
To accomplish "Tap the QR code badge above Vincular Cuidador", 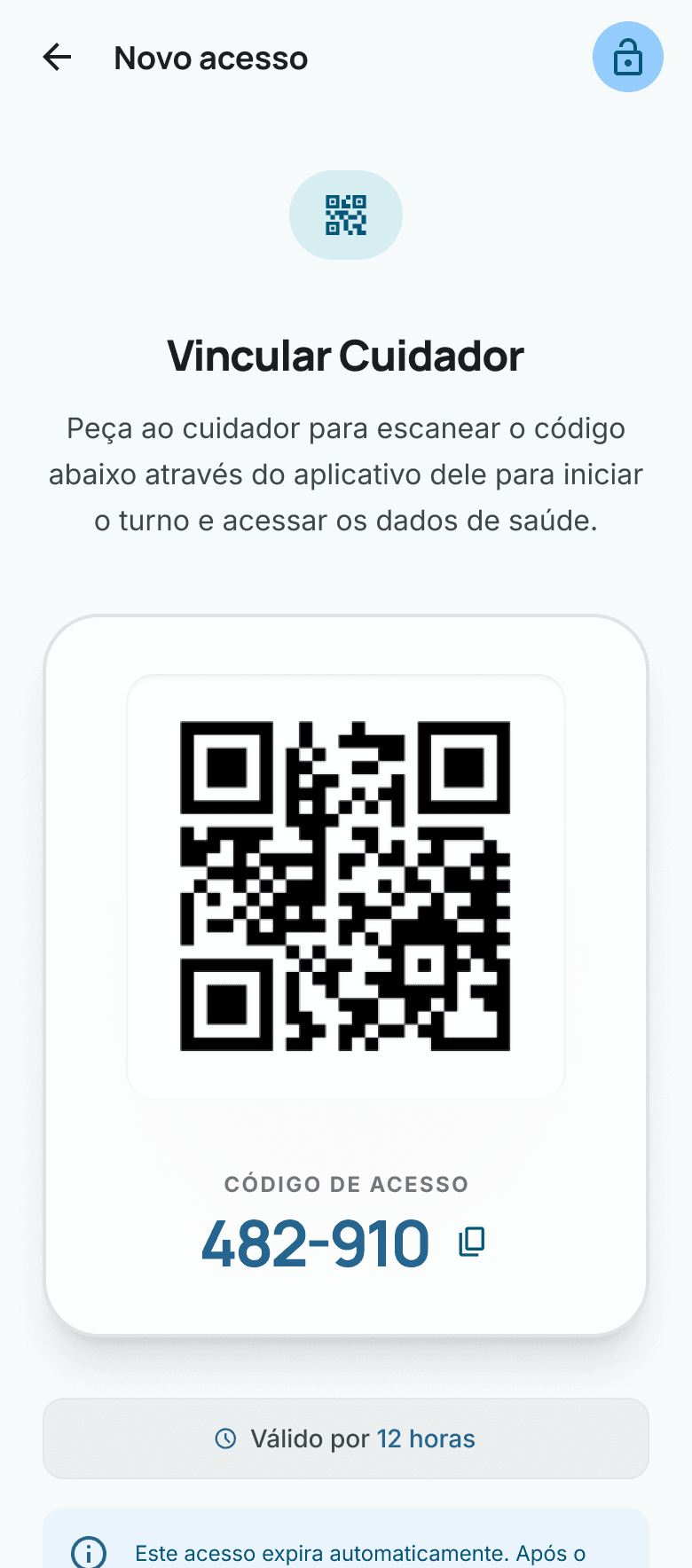I will click(346, 215).
